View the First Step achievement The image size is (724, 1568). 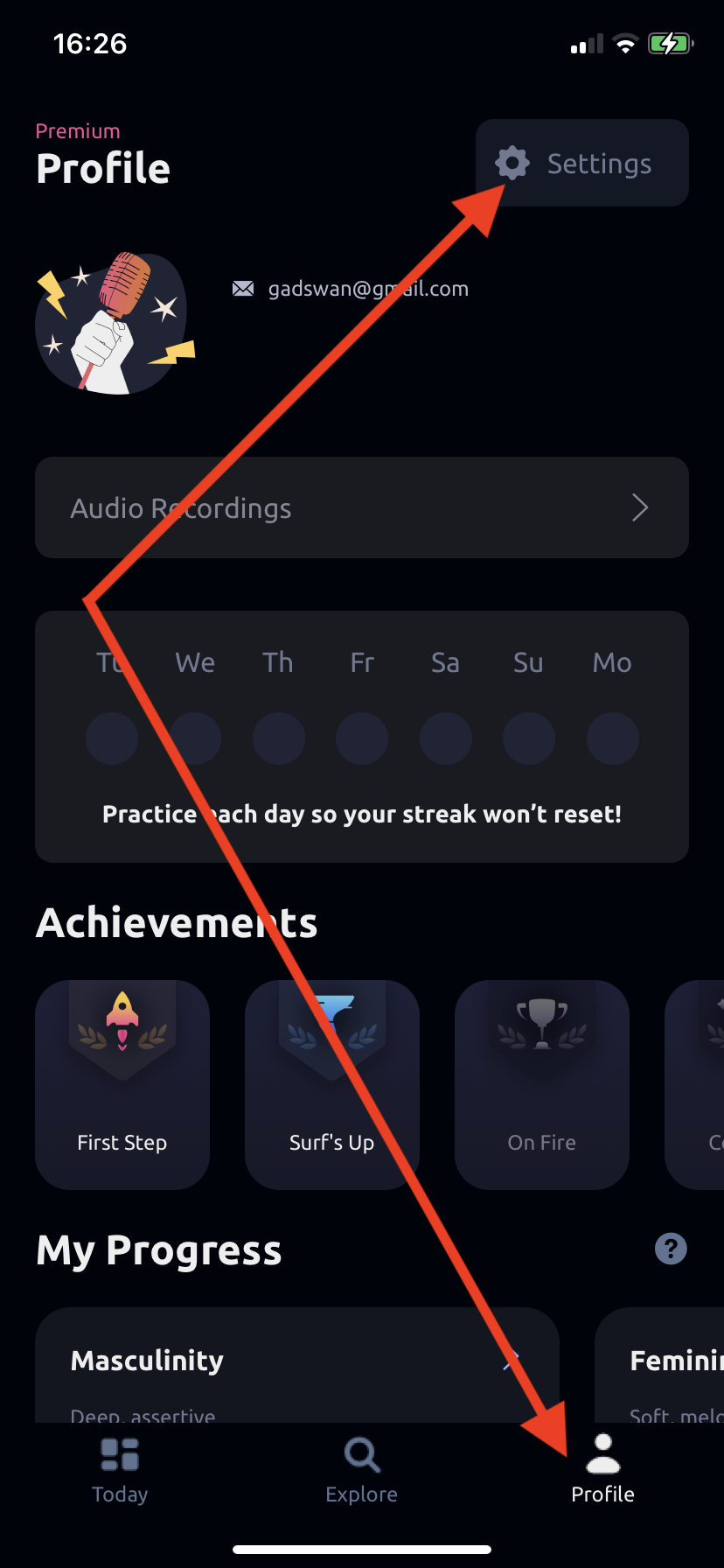122,1084
